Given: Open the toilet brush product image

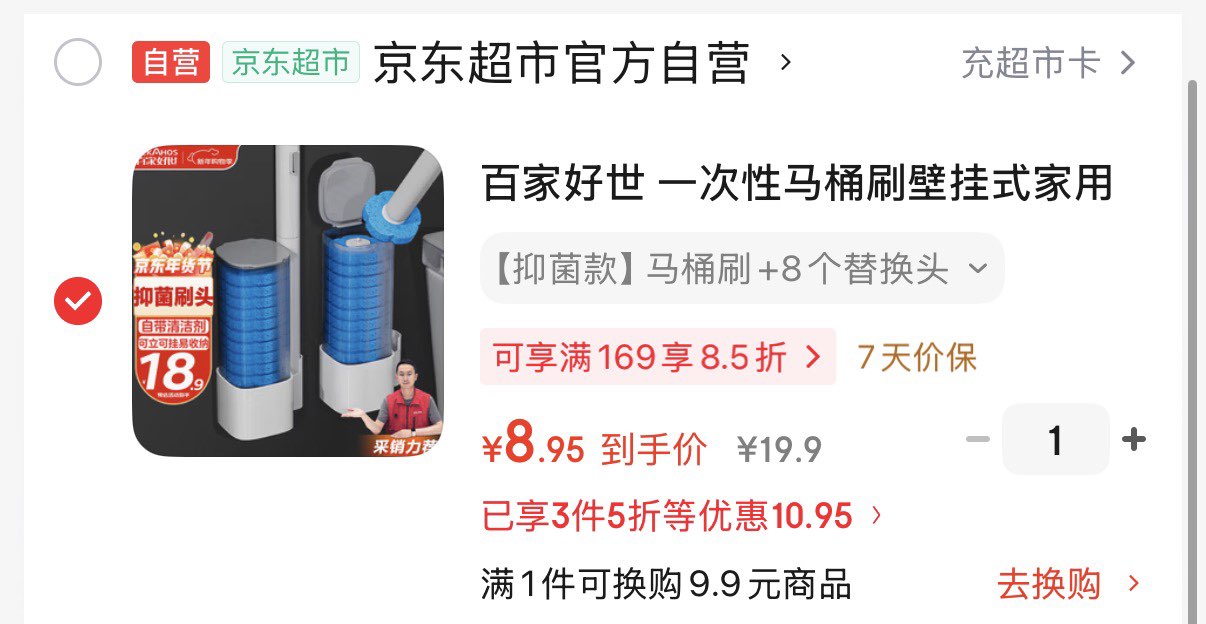Looking at the screenshot, I should [x=288, y=301].
